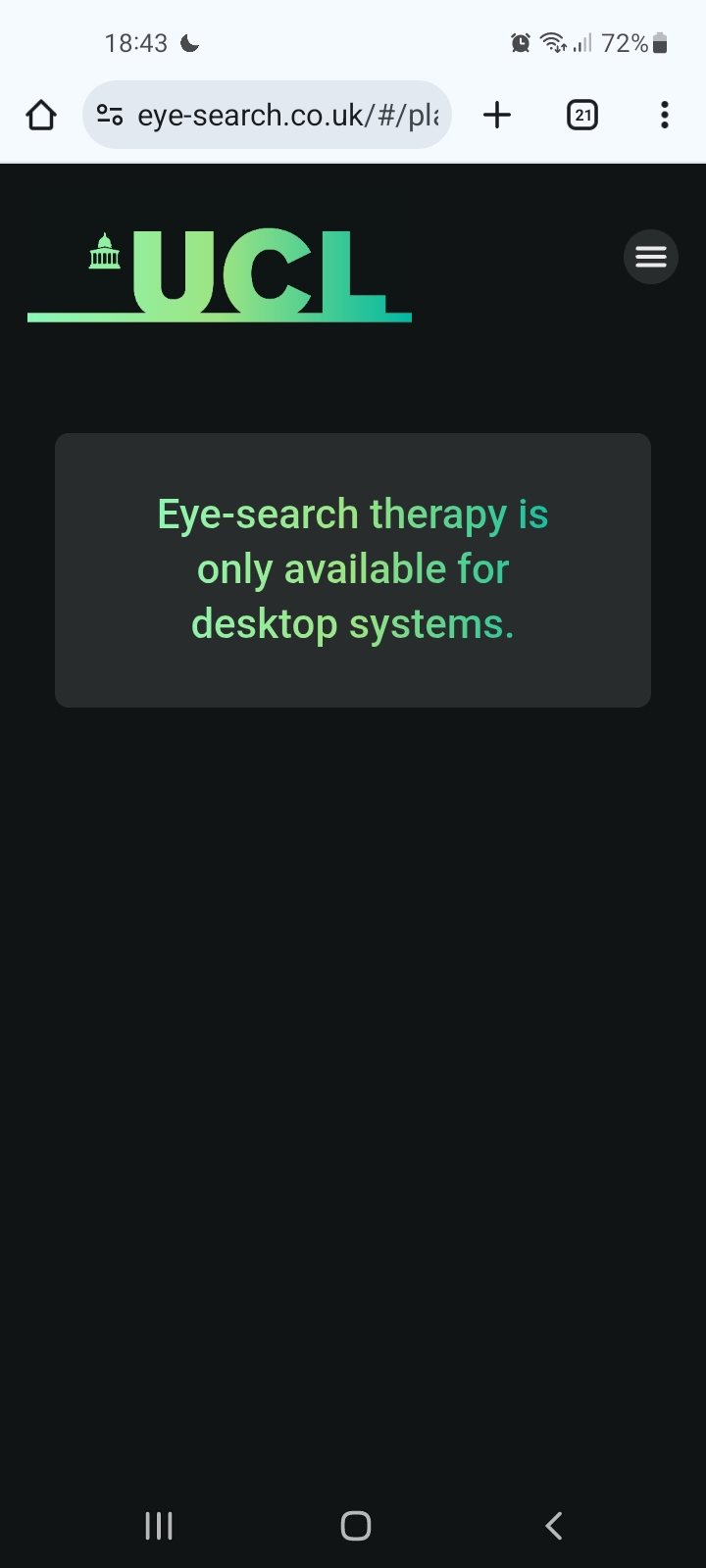Open the hamburger menu on the site
706x1568 pixels.
click(x=650, y=257)
